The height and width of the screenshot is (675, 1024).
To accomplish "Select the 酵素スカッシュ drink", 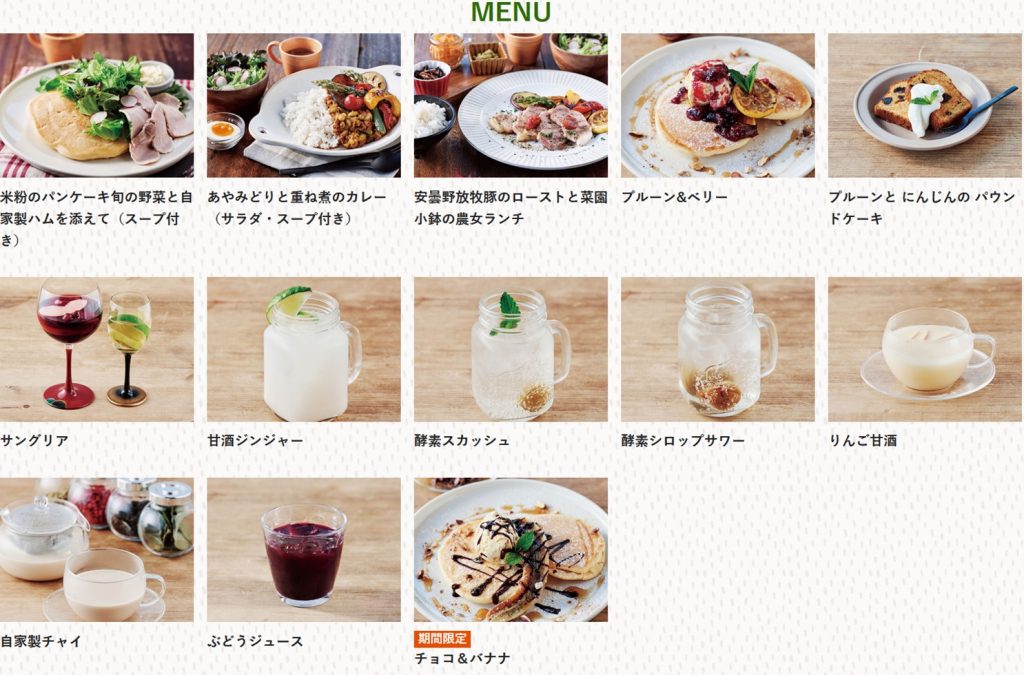I will [510, 349].
